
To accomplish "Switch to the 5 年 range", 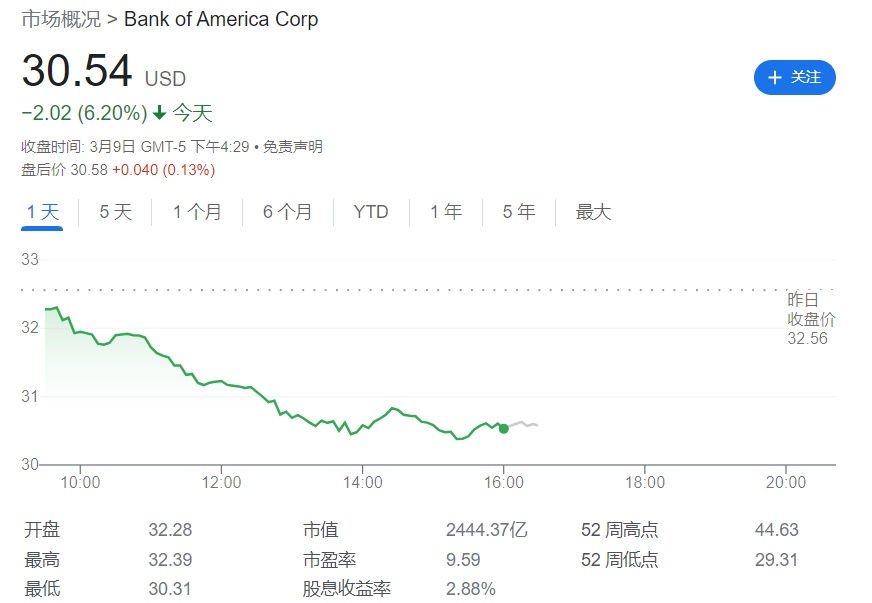I will tap(519, 212).
